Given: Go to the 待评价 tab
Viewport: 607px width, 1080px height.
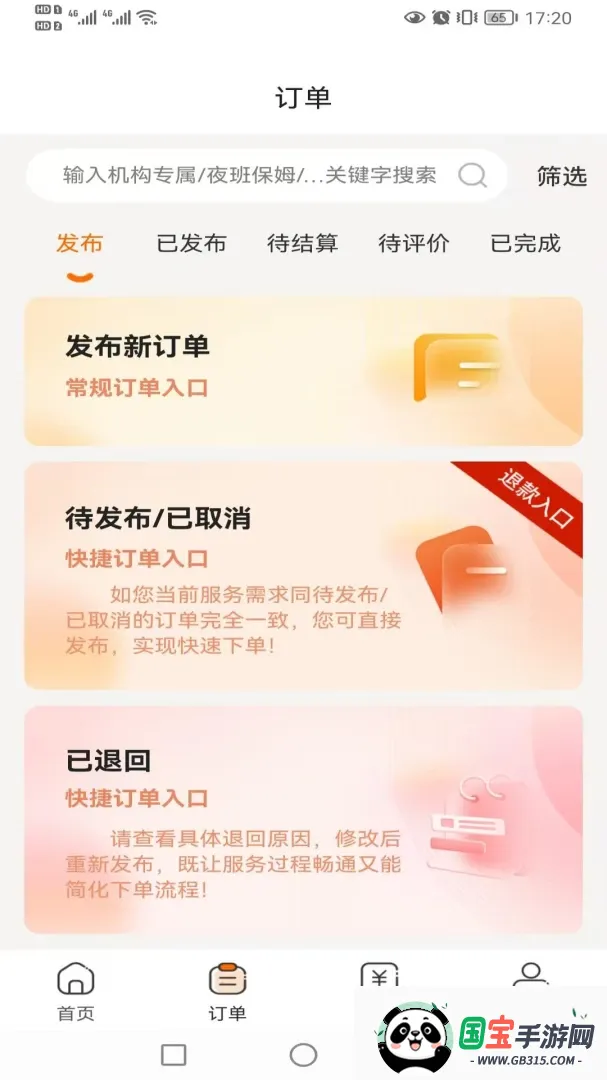Looking at the screenshot, I should tap(414, 243).
